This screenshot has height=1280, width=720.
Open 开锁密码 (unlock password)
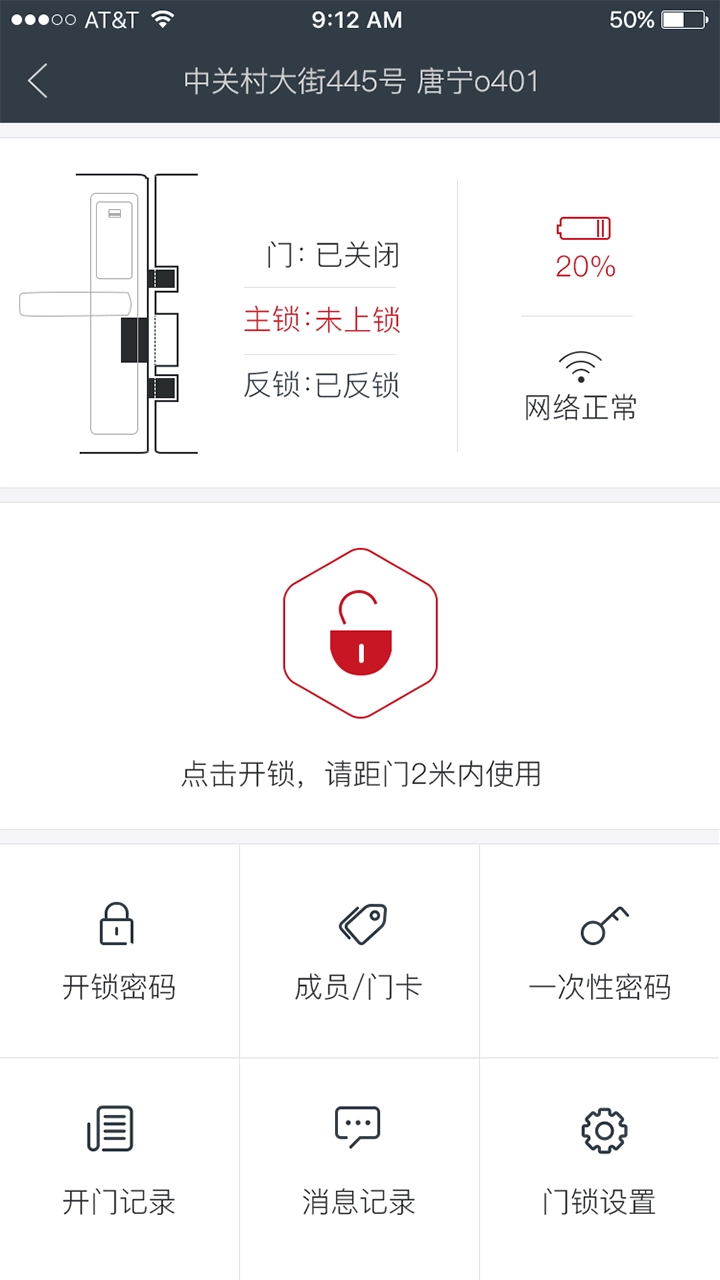coord(119,951)
